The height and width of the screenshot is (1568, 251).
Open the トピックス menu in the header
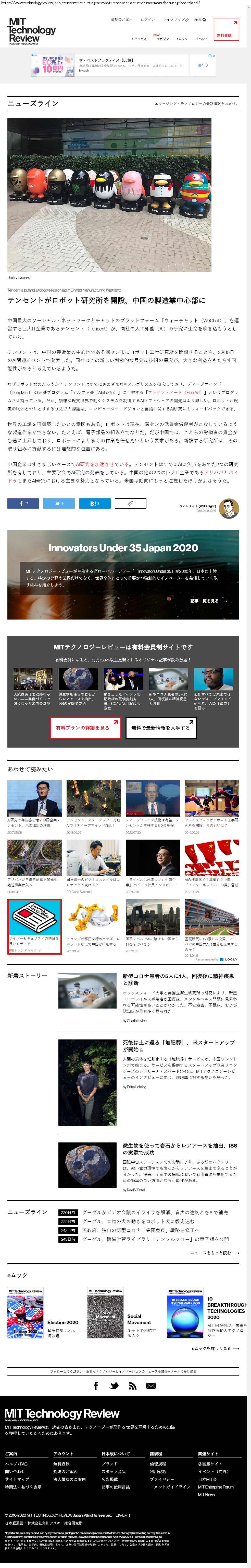[x=139, y=39]
